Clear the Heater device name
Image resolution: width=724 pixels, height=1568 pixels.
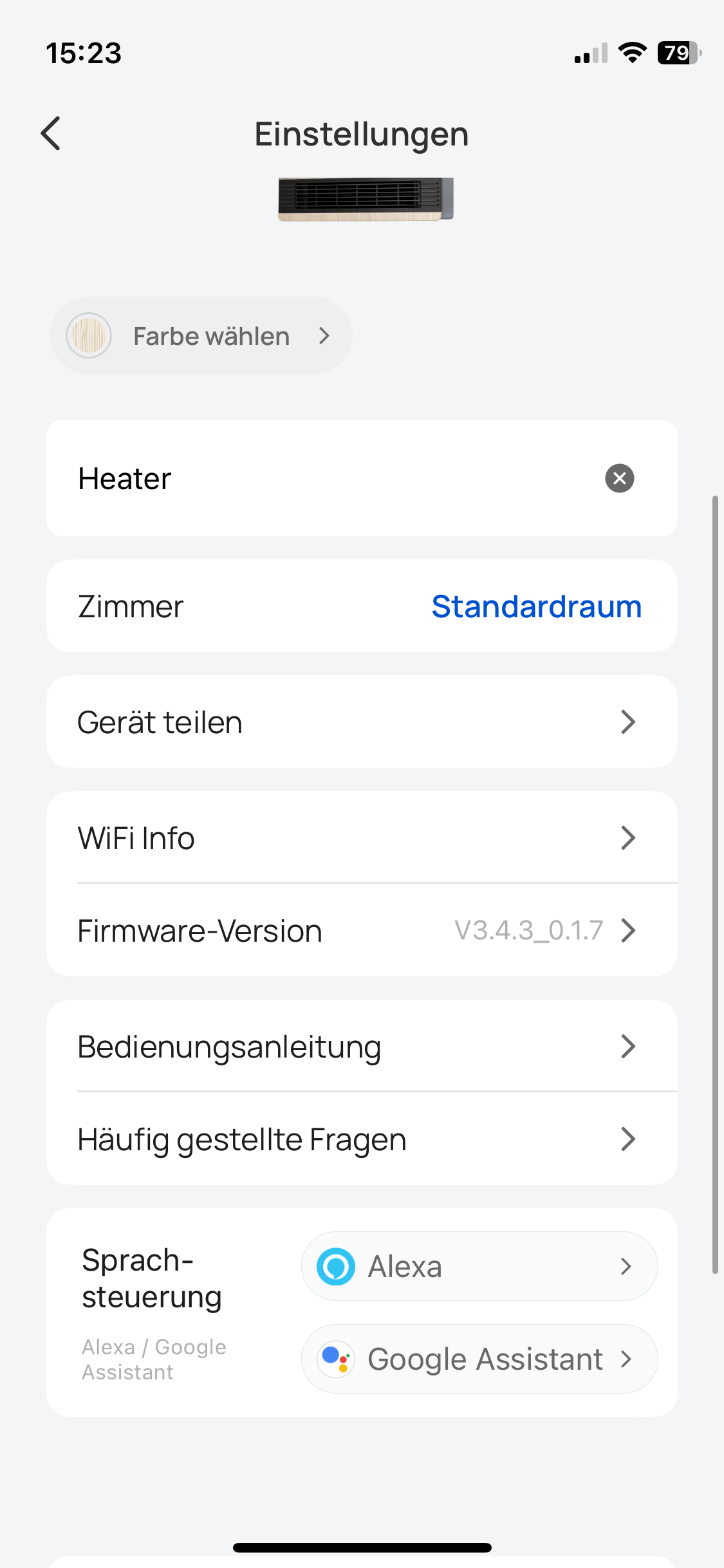tap(619, 478)
